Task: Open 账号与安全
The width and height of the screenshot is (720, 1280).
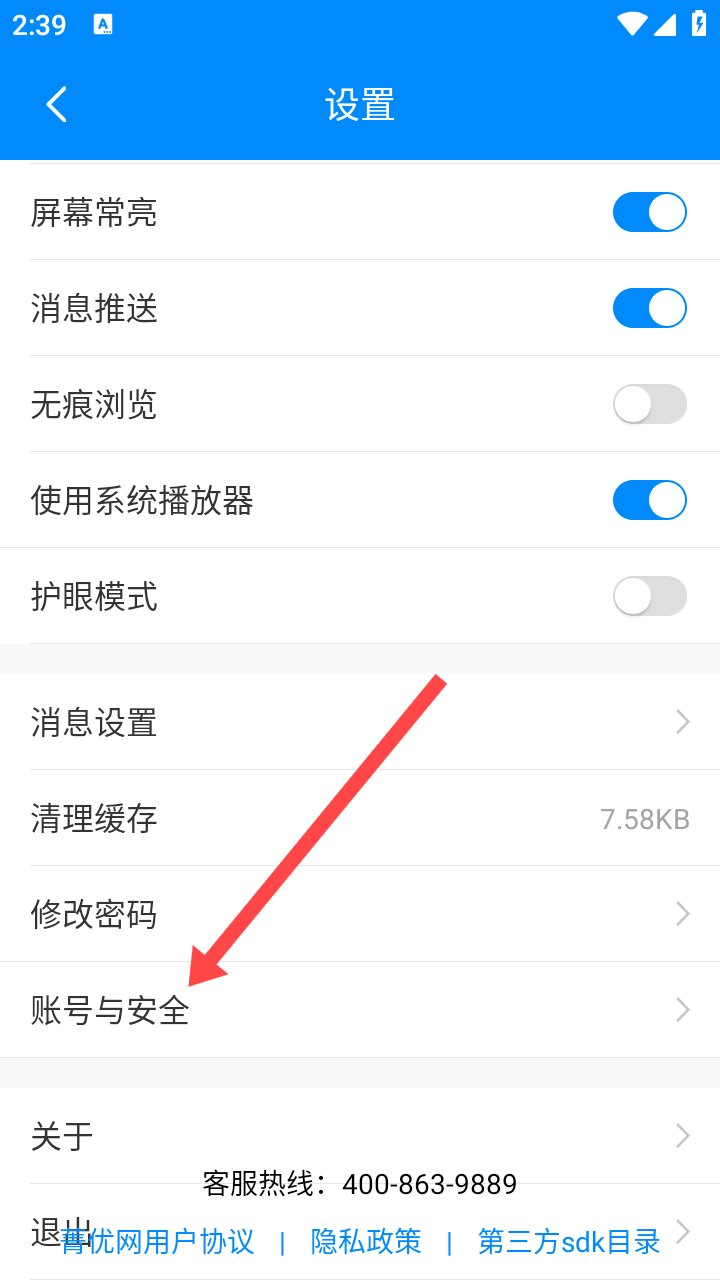Action: tap(360, 1010)
